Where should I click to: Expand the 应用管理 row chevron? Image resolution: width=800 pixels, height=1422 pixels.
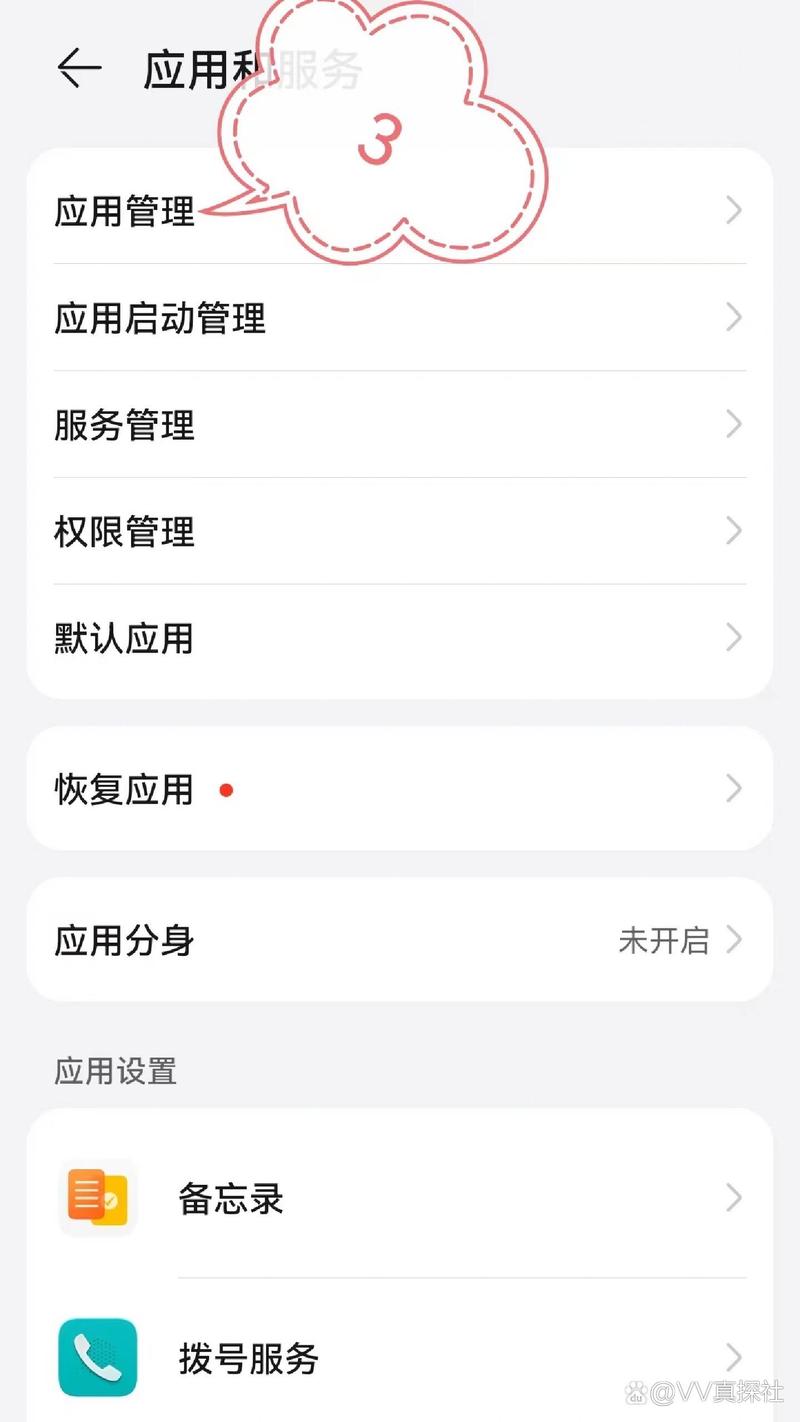pos(735,211)
